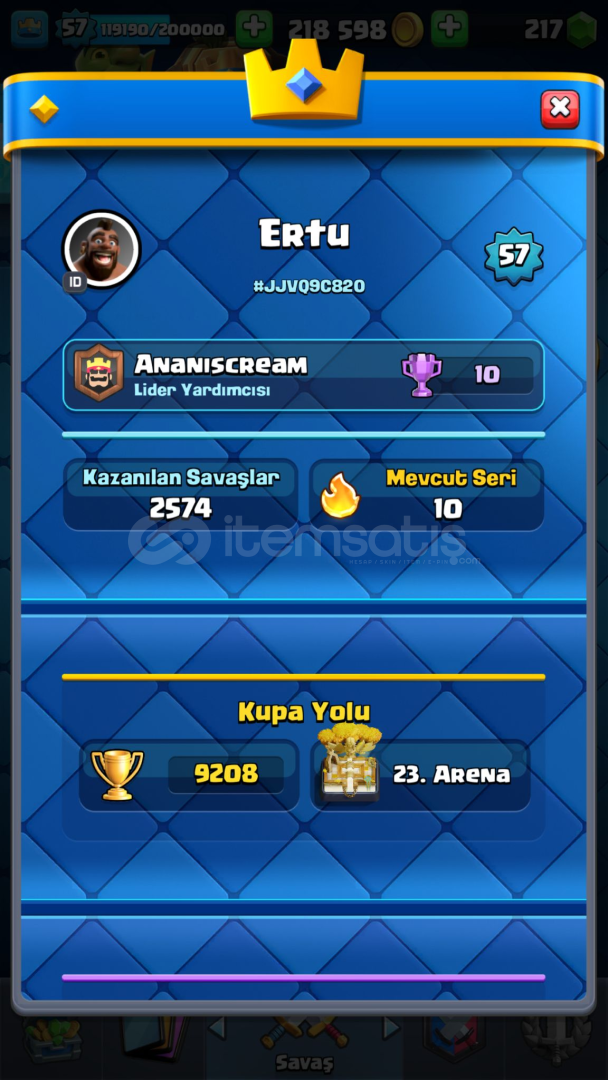
Task: Tap the ID badge on the avatar
Action: (75, 282)
